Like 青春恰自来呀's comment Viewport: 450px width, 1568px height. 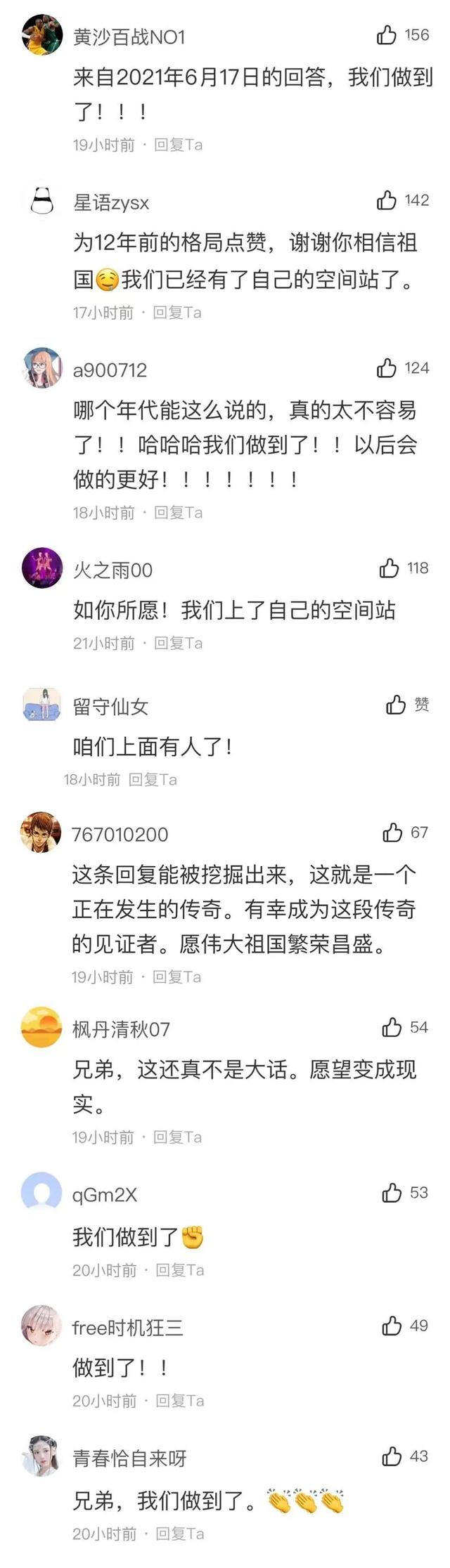(392, 1457)
